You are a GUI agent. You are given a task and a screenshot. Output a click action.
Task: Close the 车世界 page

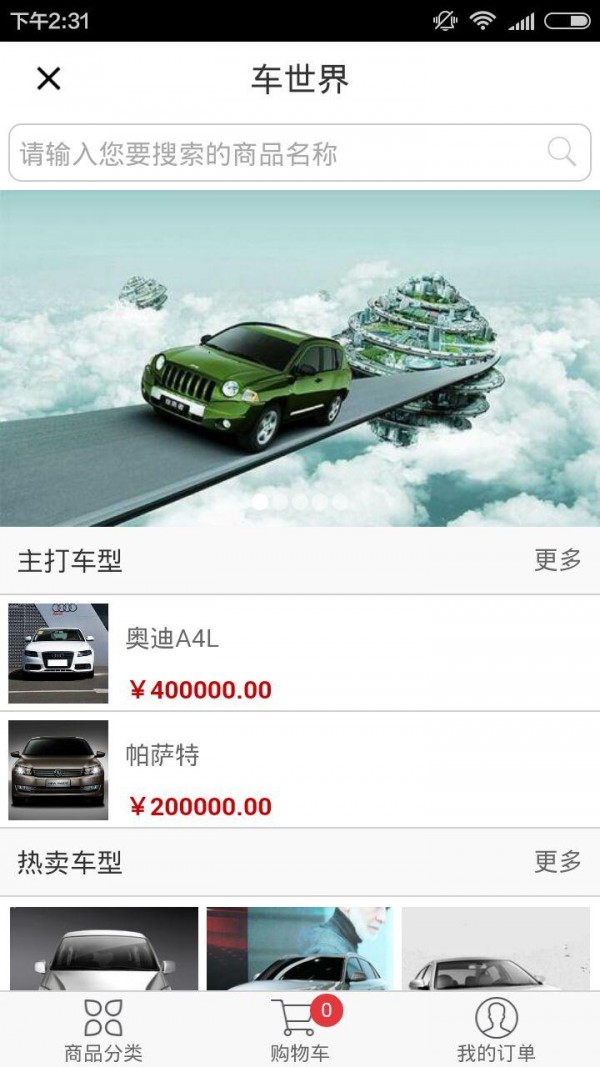click(48, 79)
